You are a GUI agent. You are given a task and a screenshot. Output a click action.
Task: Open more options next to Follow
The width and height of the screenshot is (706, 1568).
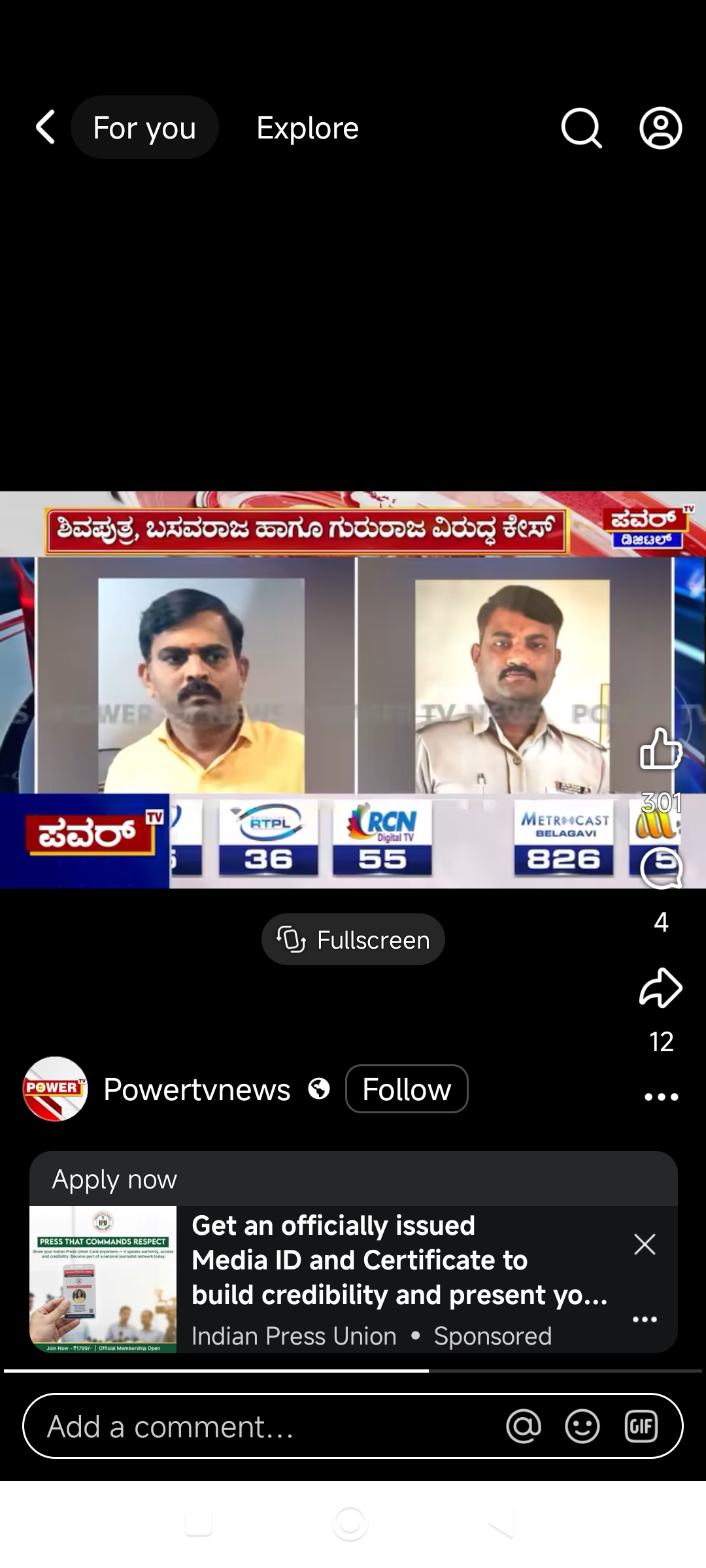tap(661, 1097)
